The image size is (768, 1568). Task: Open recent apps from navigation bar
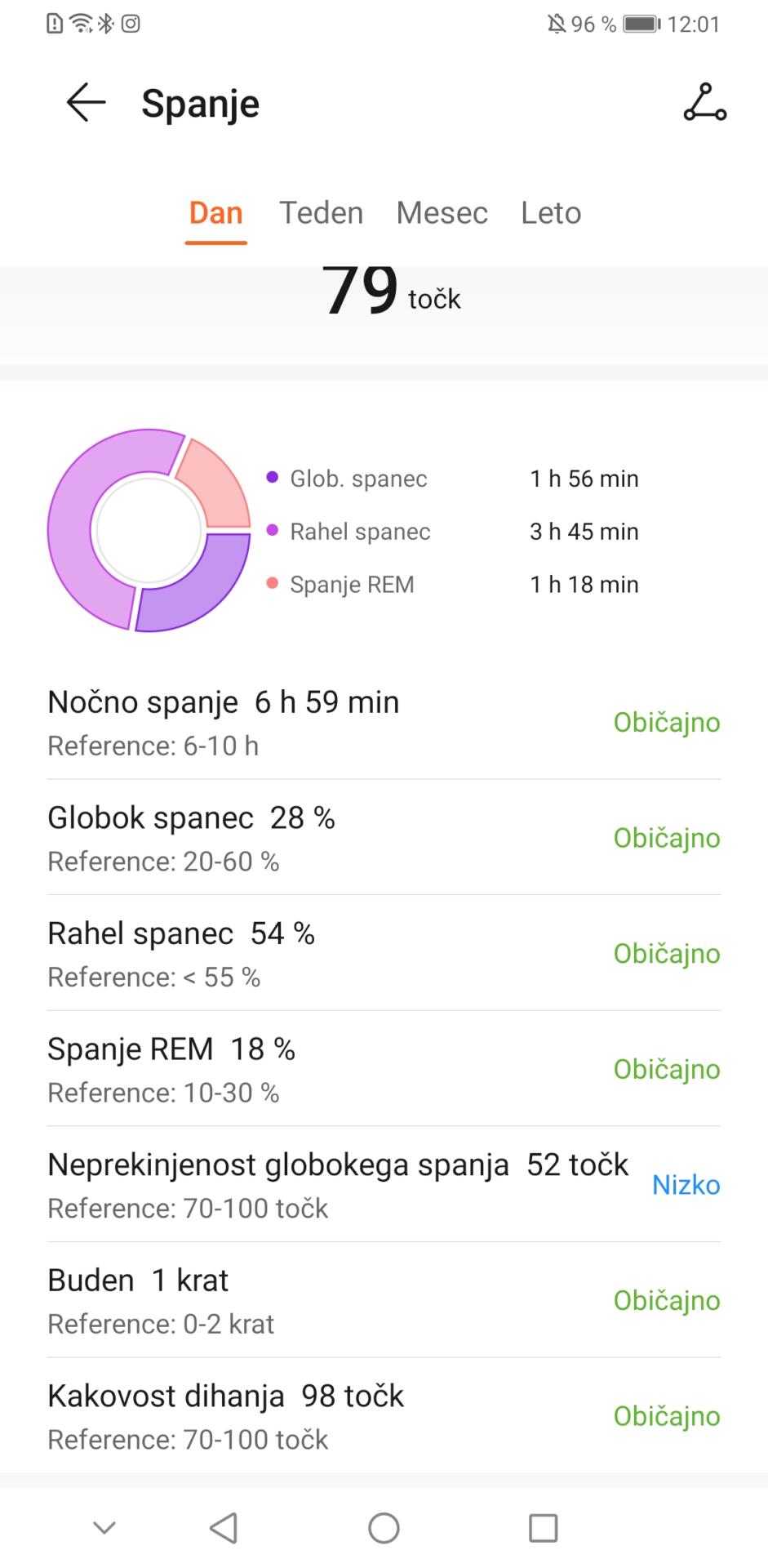[x=543, y=1527]
